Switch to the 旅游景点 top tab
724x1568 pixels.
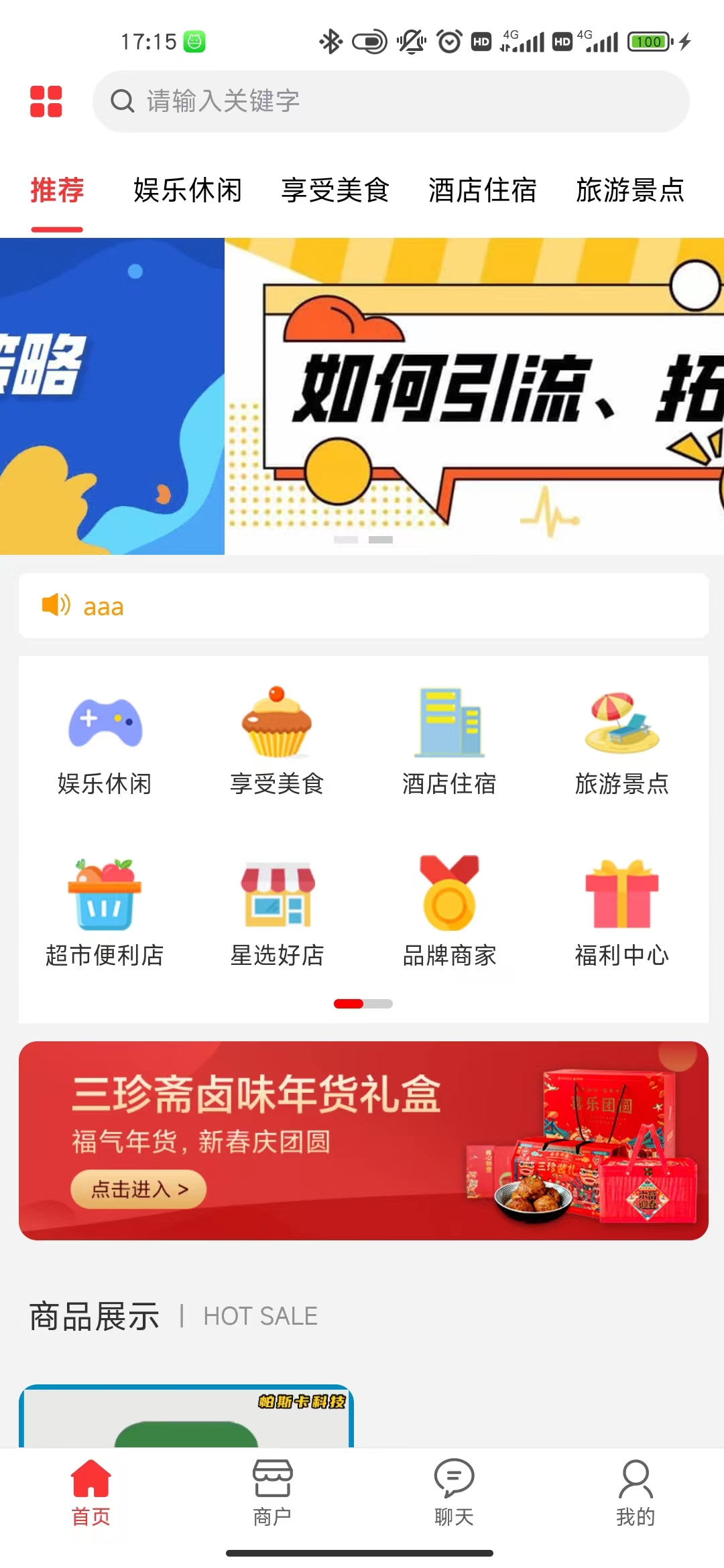coord(630,190)
